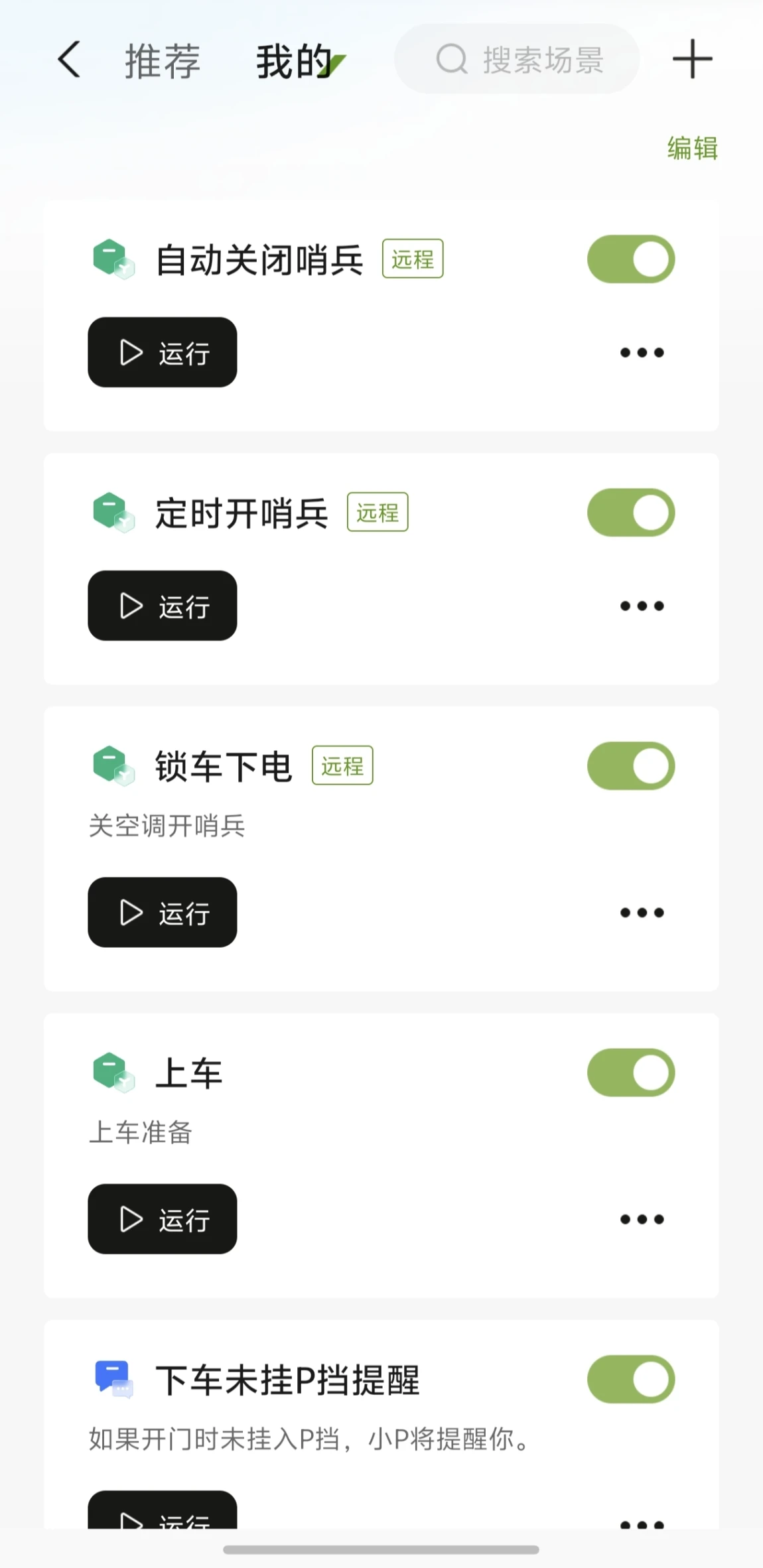Add a new scene with the plus icon
The height and width of the screenshot is (1568, 763).
[692, 60]
